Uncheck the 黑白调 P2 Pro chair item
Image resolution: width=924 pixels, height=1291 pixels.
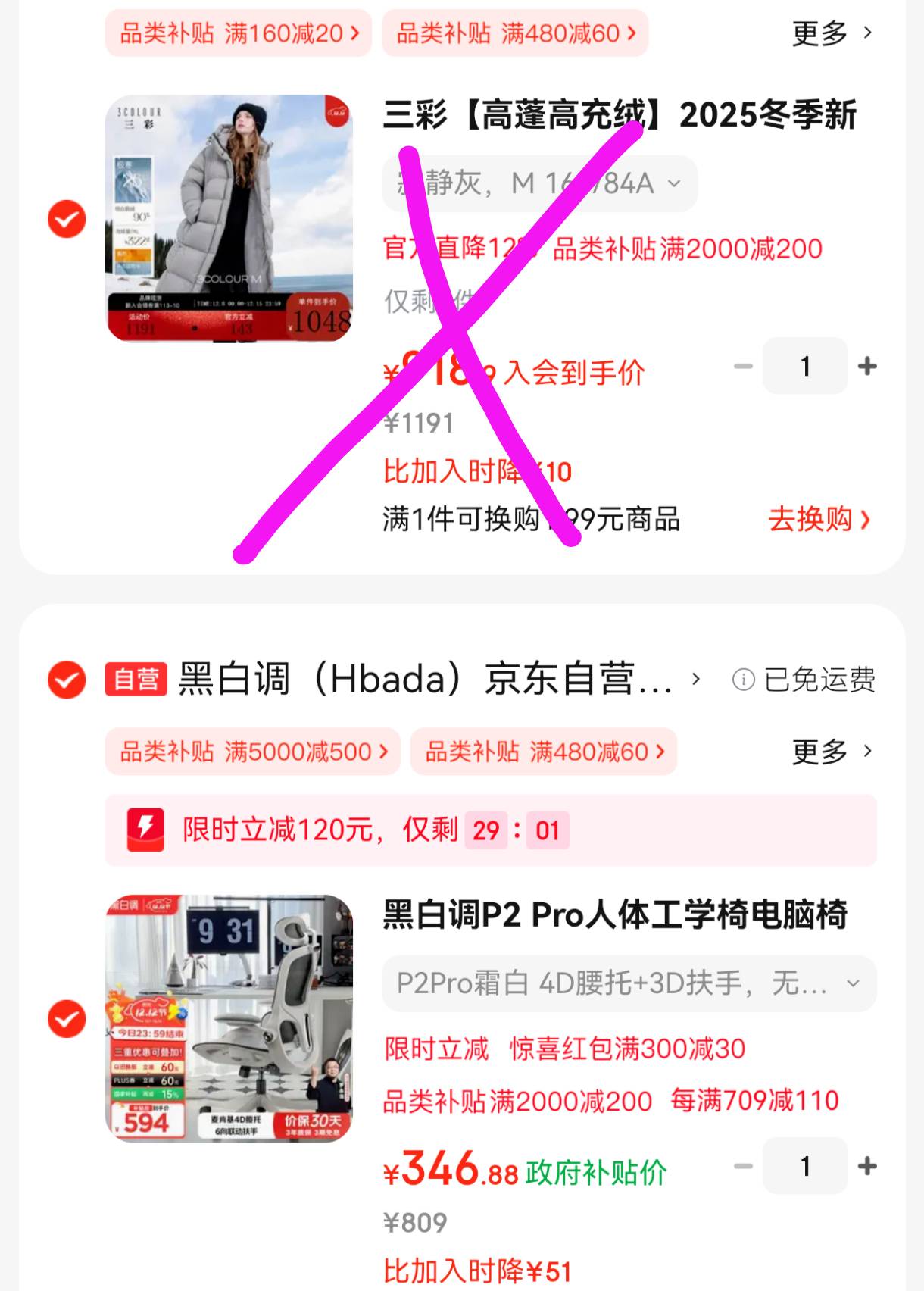[x=67, y=1018]
